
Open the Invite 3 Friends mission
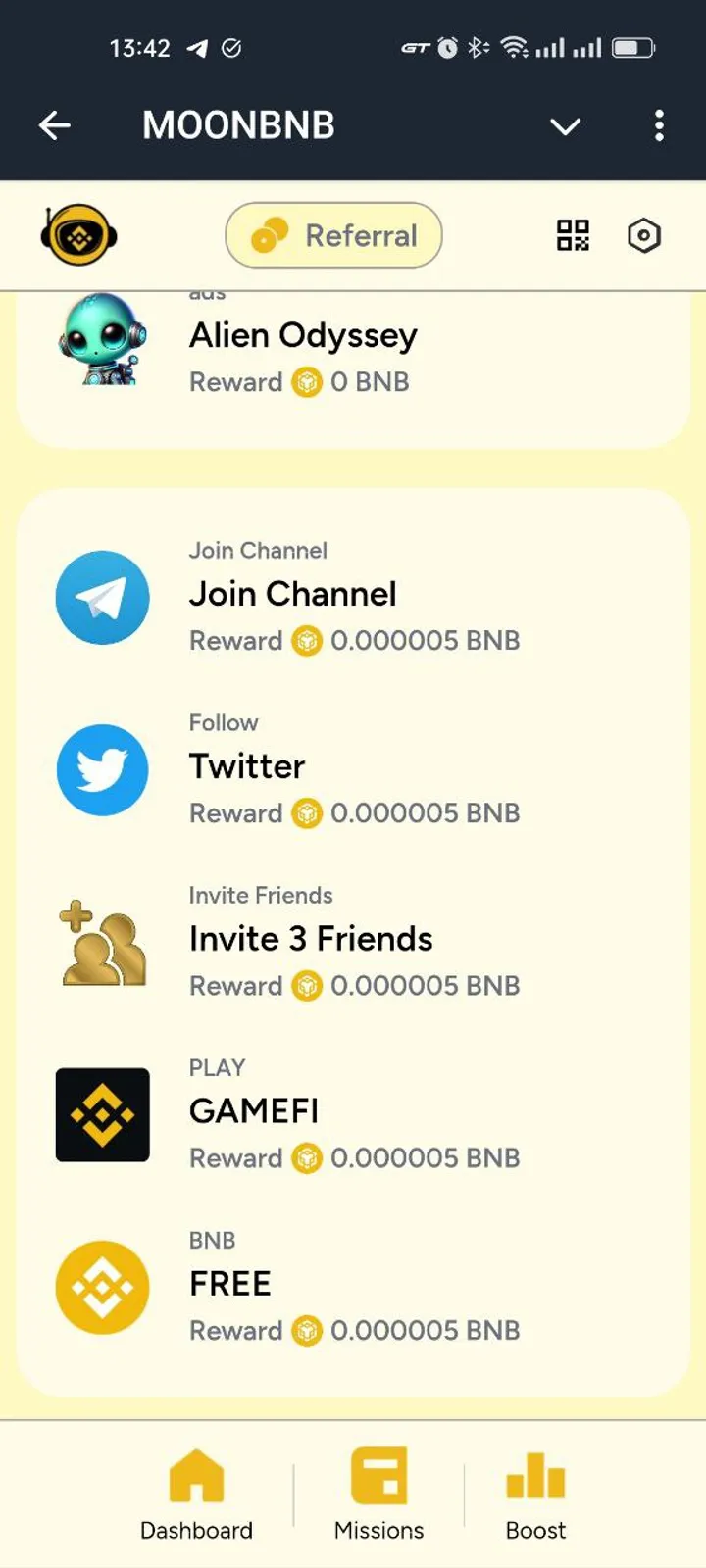(x=310, y=940)
